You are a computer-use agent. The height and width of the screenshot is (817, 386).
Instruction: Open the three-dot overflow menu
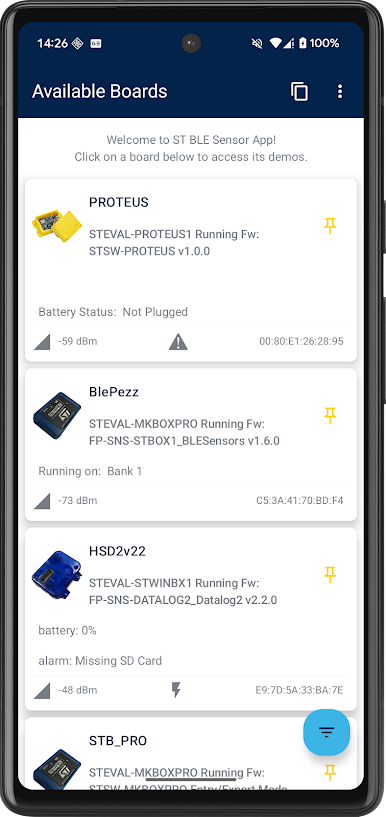340,91
